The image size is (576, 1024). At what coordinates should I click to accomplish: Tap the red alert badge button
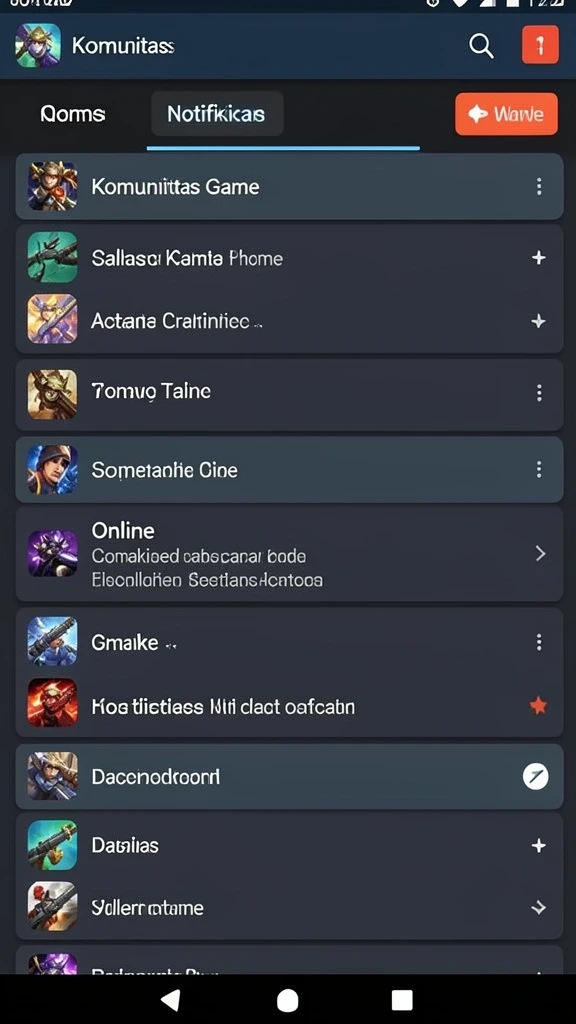[x=540, y=45]
